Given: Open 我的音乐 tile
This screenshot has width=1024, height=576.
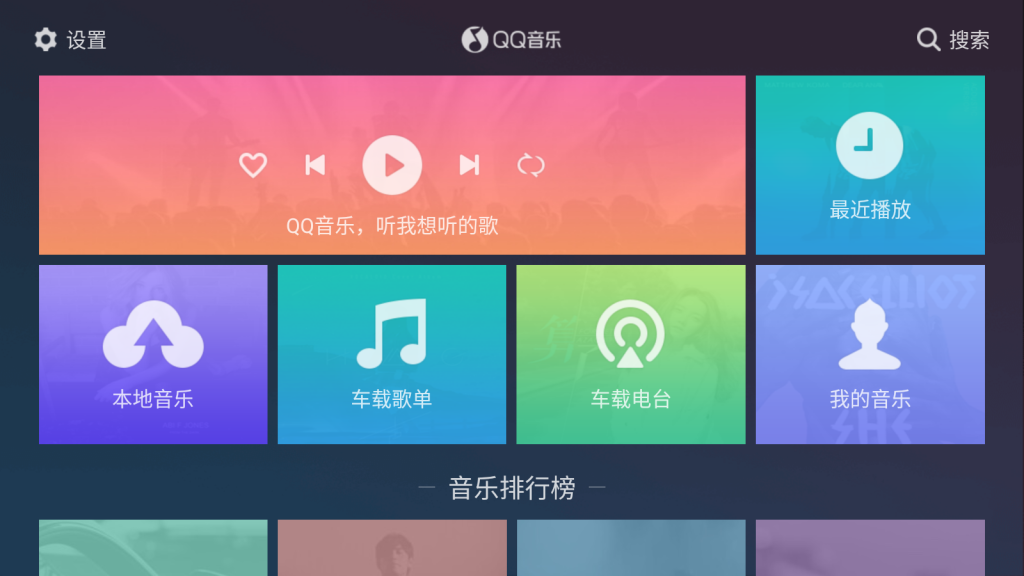Looking at the screenshot, I should 870,354.
